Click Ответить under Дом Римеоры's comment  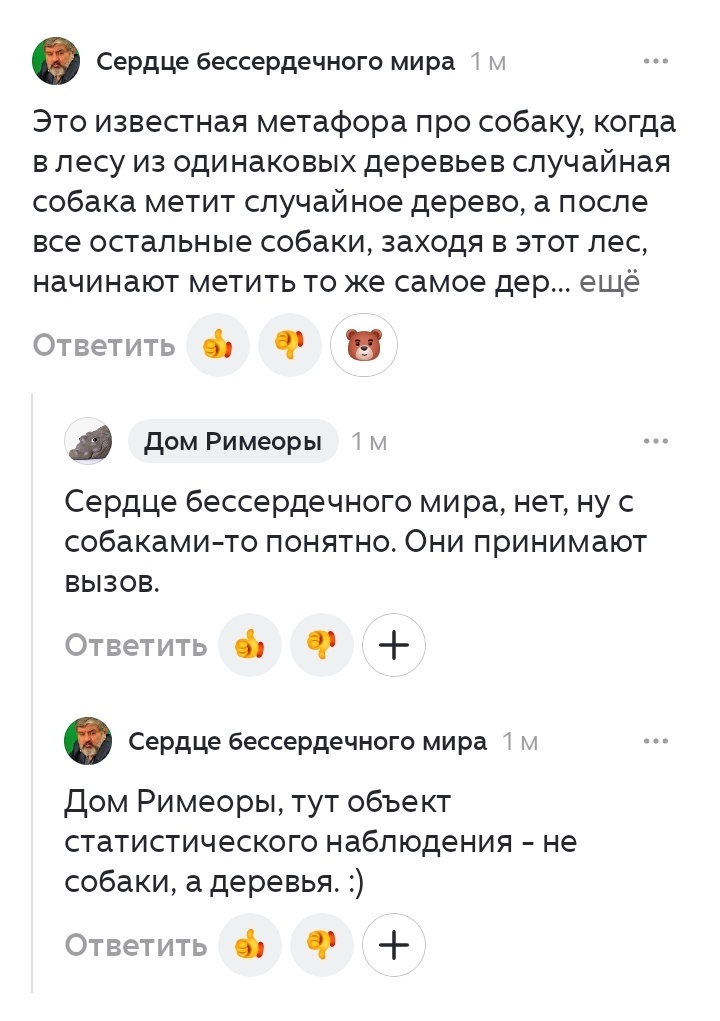(135, 645)
